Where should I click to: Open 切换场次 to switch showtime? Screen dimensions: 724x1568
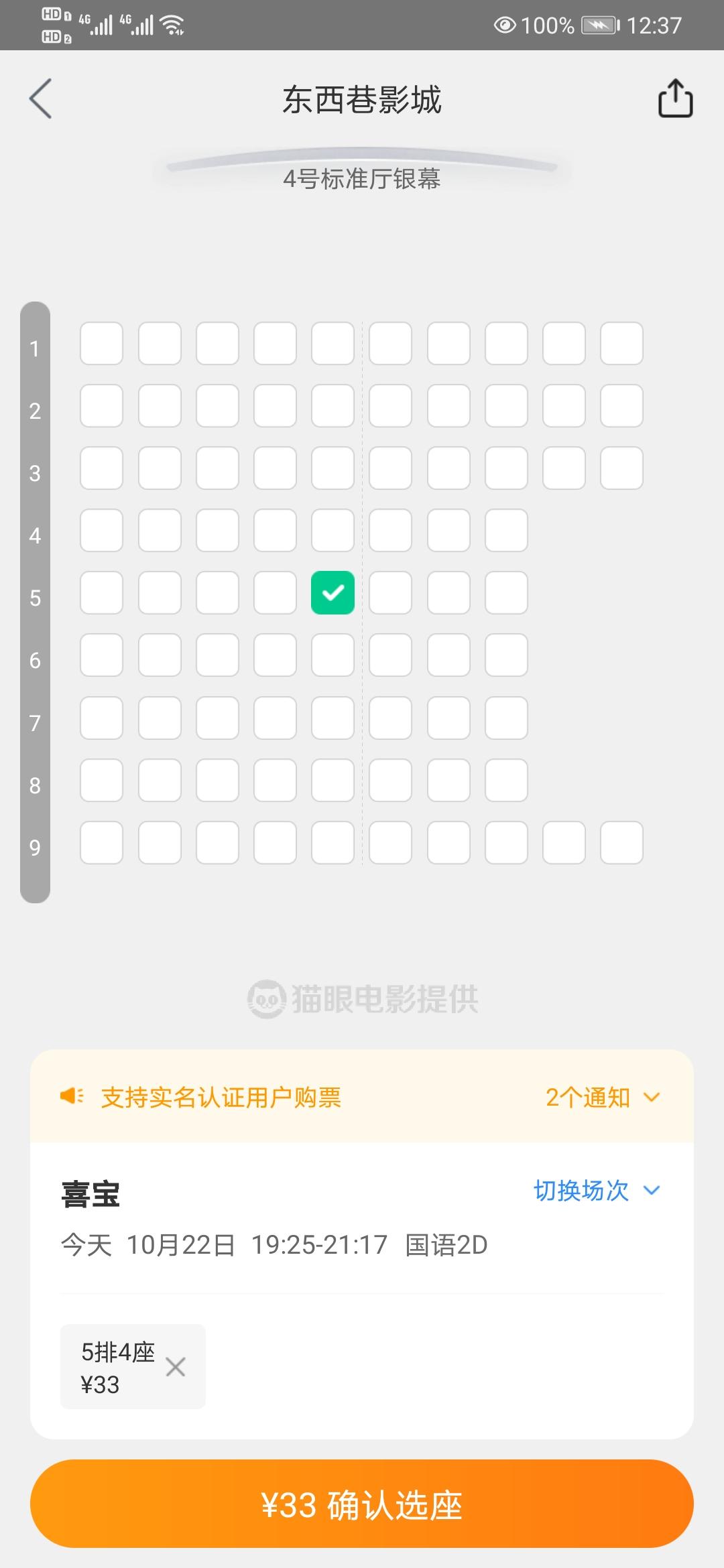coord(597,1190)
